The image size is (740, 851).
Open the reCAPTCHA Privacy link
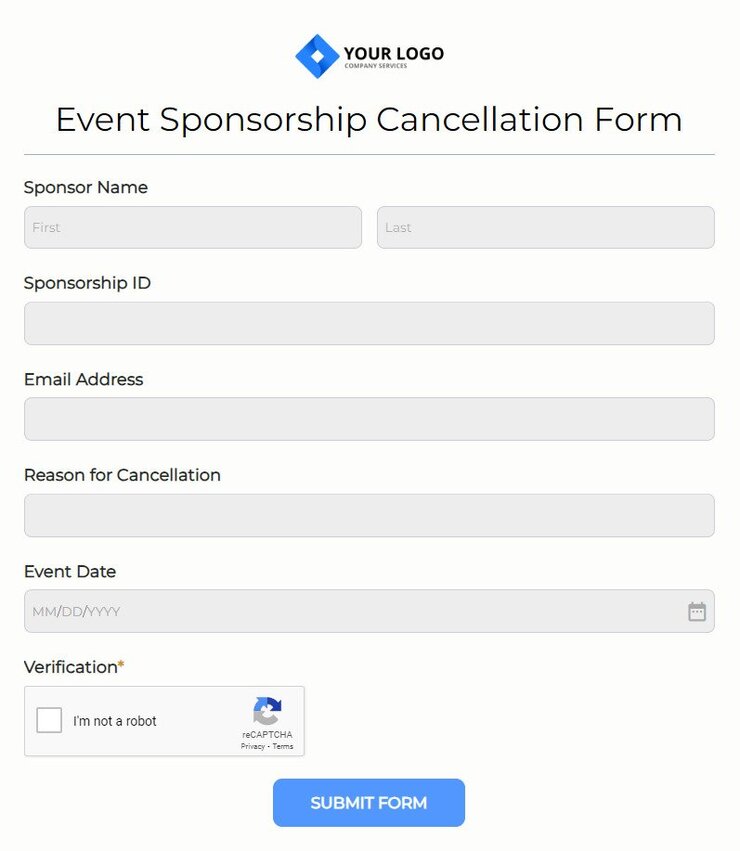pyautogui.click(x=253, y=745)
